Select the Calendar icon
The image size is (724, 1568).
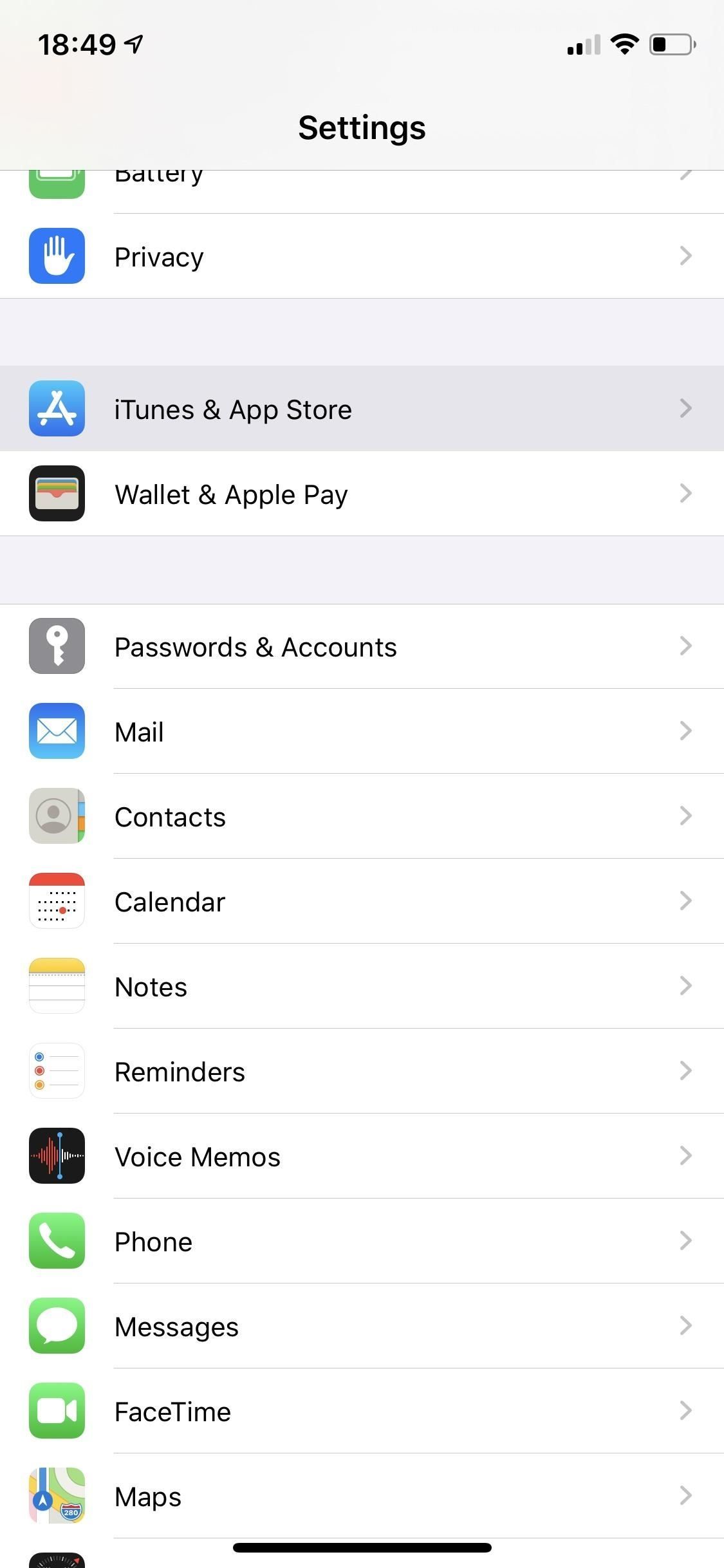click(57, 901)
